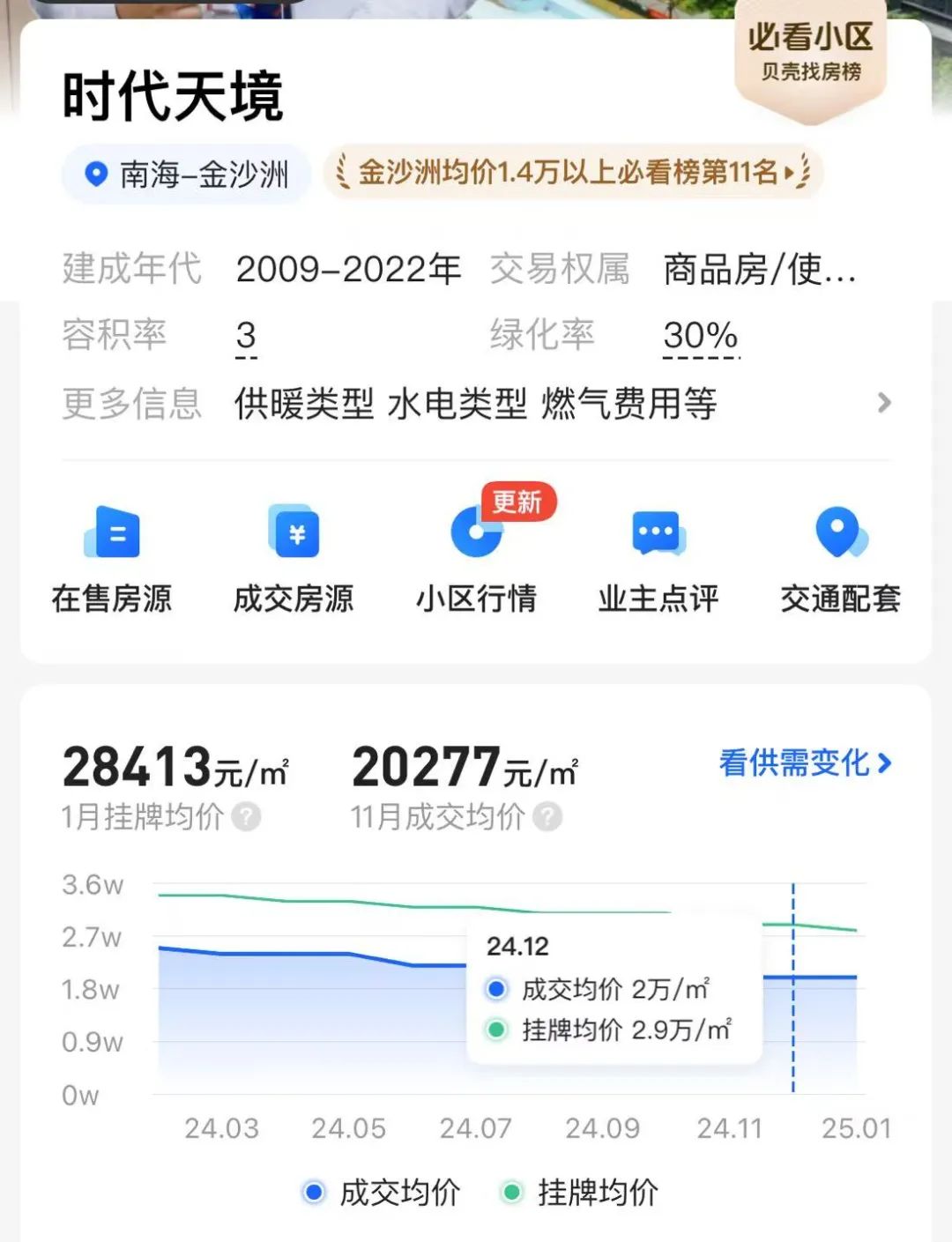
Task: Tap 看供需变化 link
Action: click(805, 763)
